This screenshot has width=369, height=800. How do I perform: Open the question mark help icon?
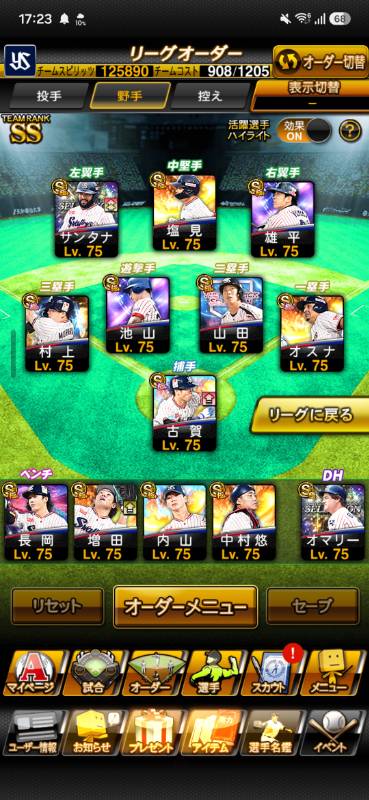[x=350, y=131]
